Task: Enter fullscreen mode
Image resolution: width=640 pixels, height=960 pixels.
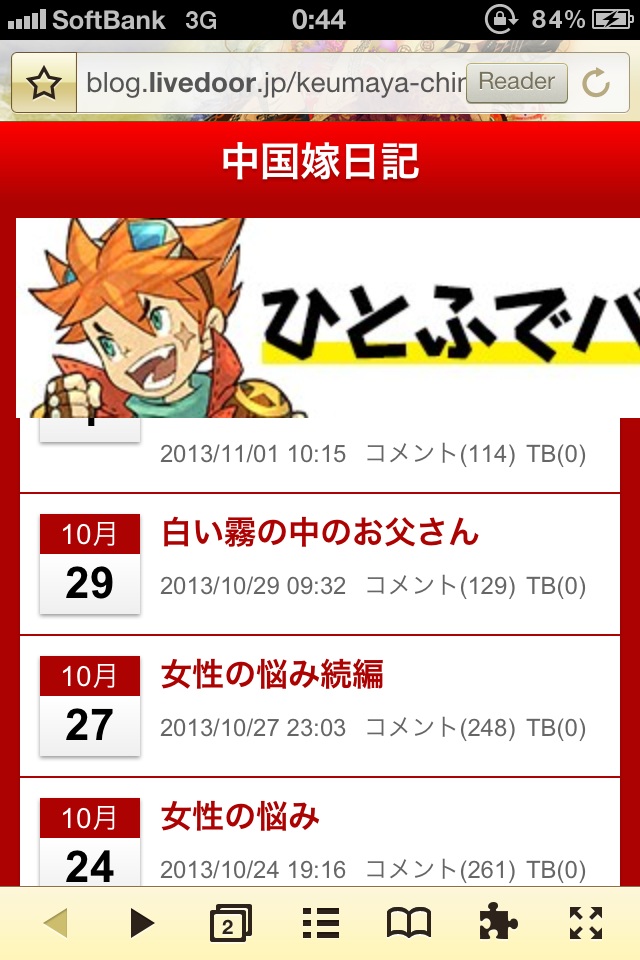Action: pos(586,923)
